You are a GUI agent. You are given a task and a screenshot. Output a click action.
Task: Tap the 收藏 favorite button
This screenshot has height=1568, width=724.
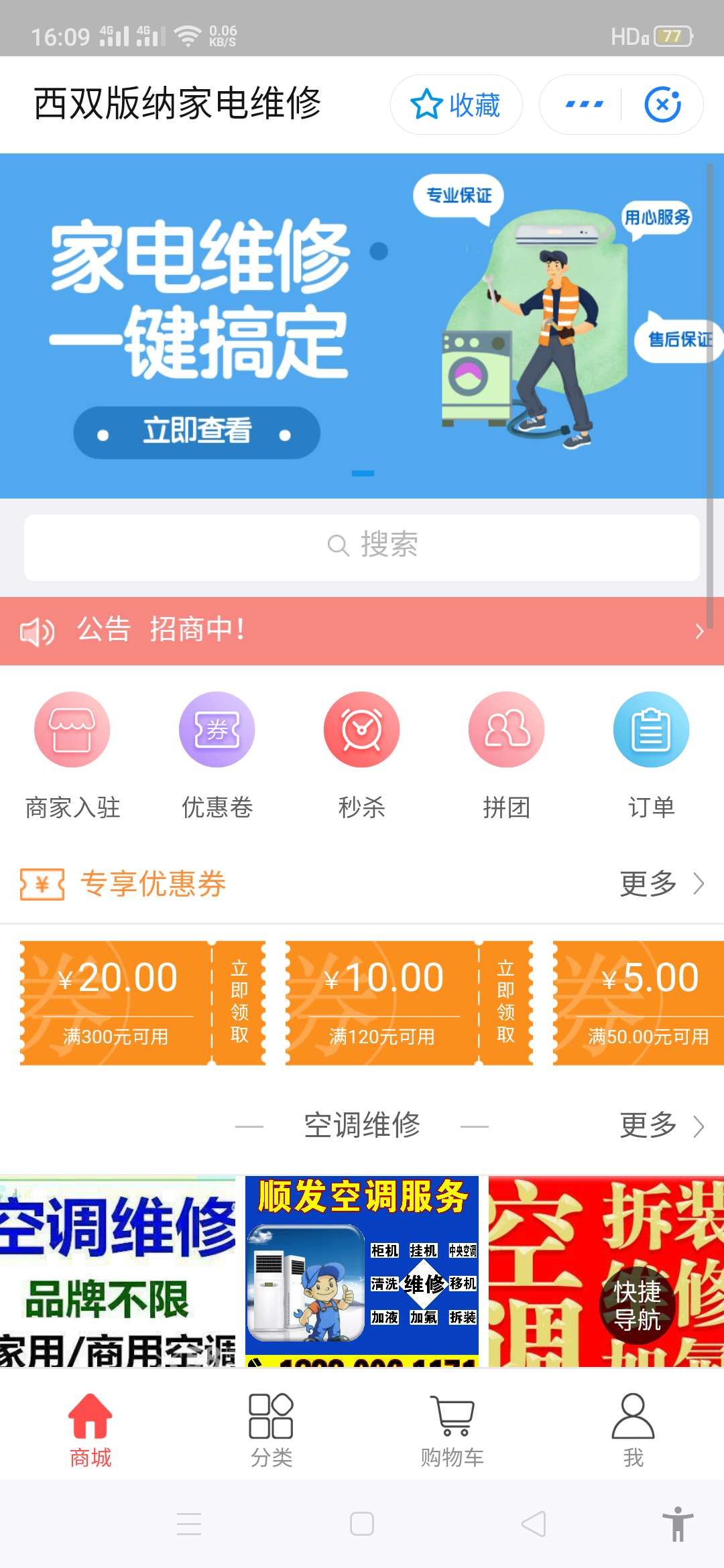coord(456,105)
